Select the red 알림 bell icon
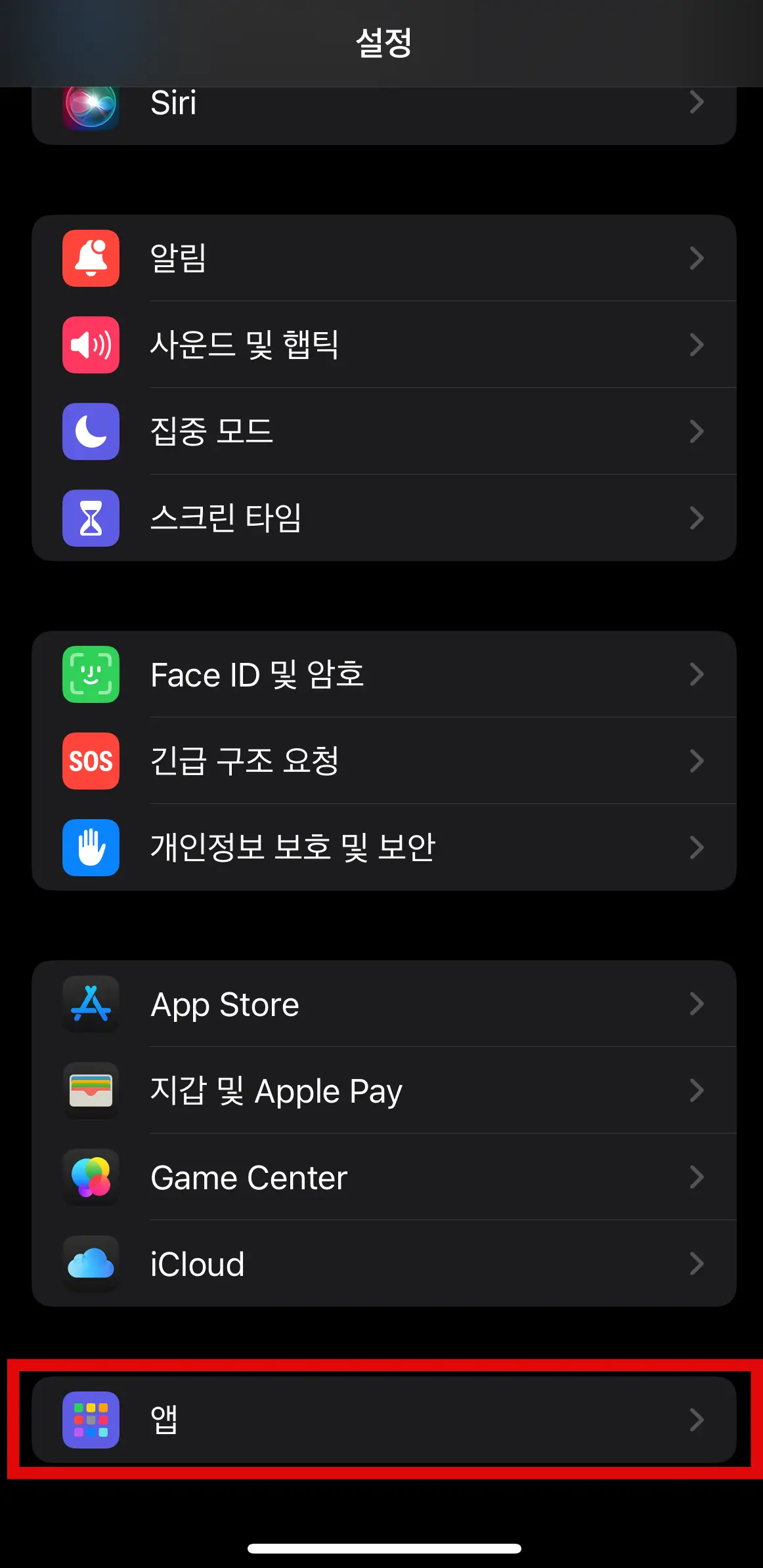 point(90,259)
